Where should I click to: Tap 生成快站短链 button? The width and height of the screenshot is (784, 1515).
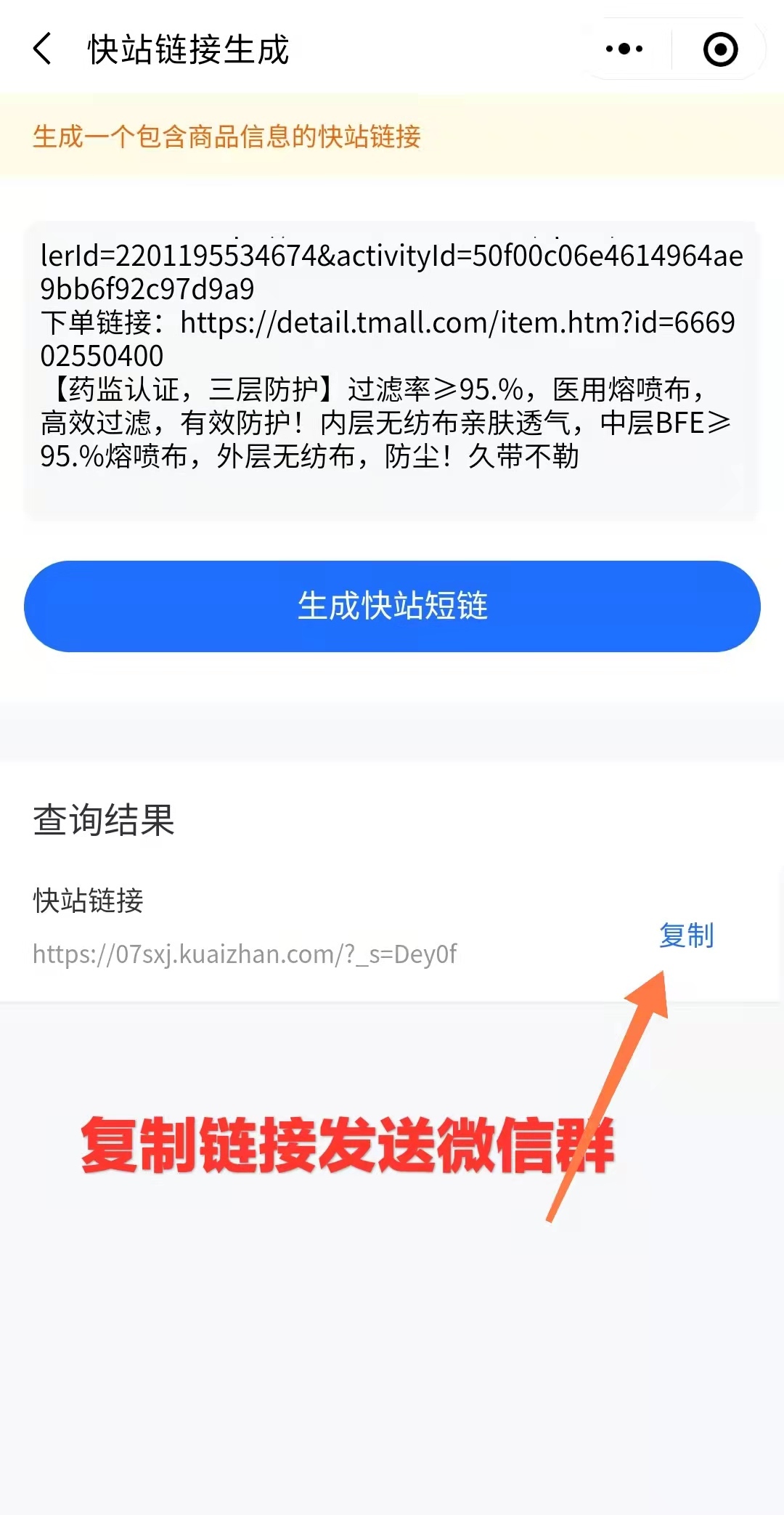click(x=392, y=606)
